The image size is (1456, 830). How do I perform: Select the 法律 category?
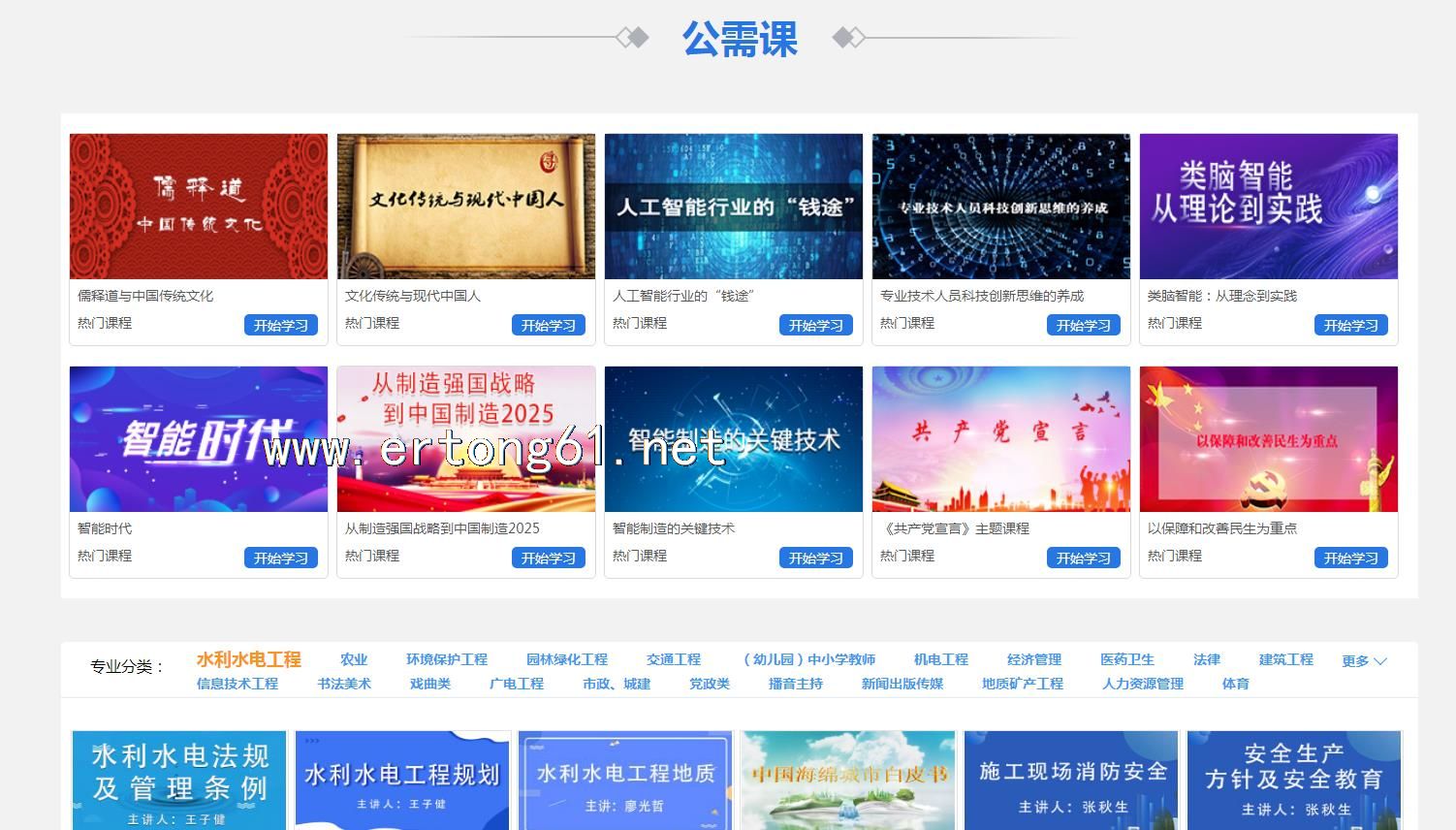click(1206, 659)
